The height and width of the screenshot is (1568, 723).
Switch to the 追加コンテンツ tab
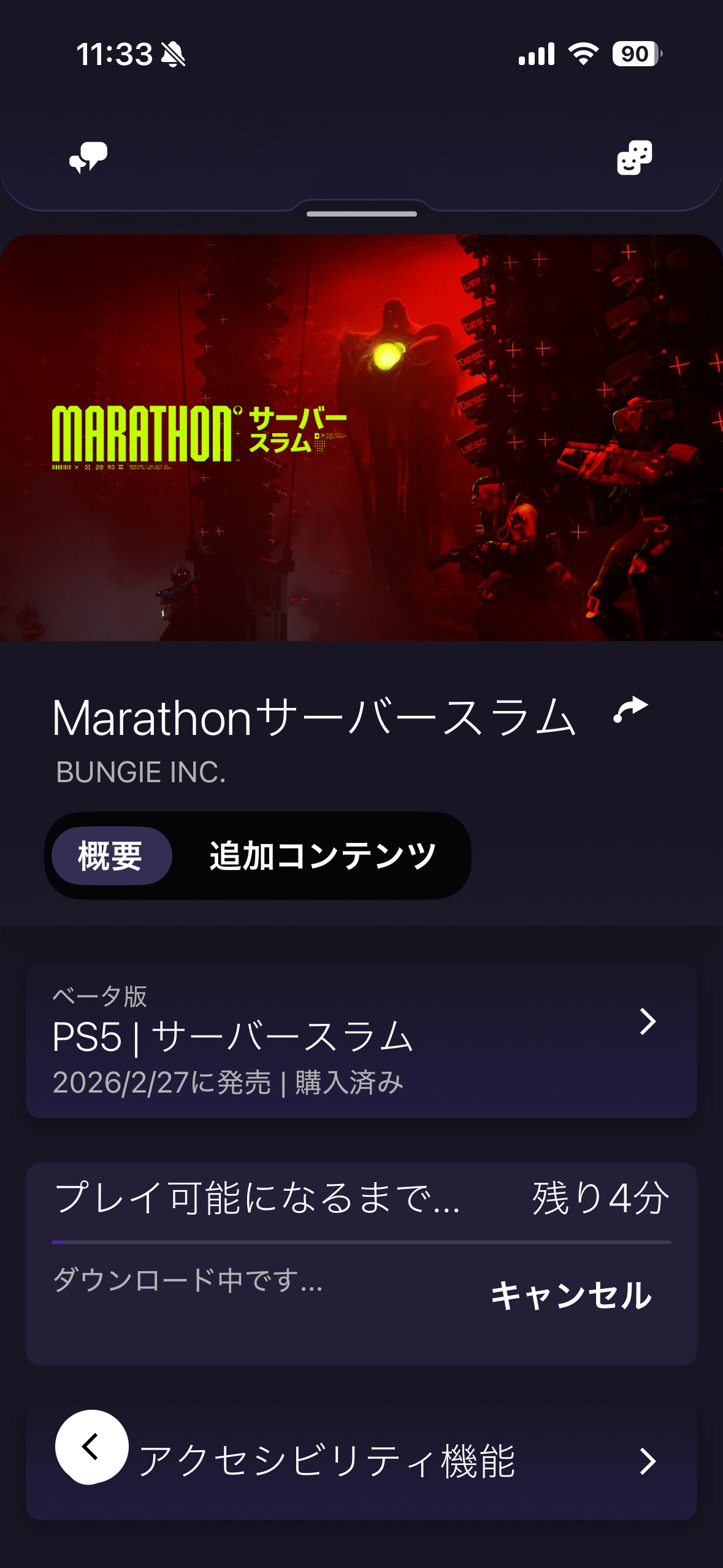pyautogui.click(x=323, y=856)
